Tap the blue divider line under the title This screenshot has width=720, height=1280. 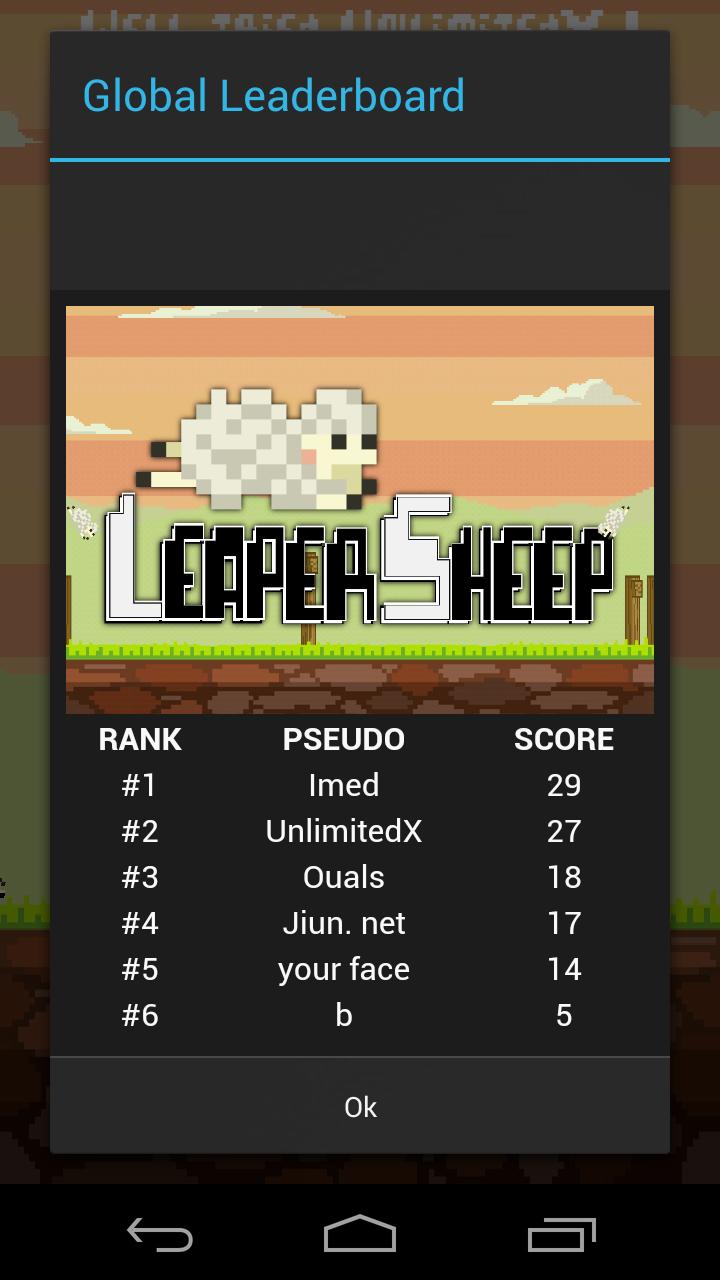[x=360, y=157]
